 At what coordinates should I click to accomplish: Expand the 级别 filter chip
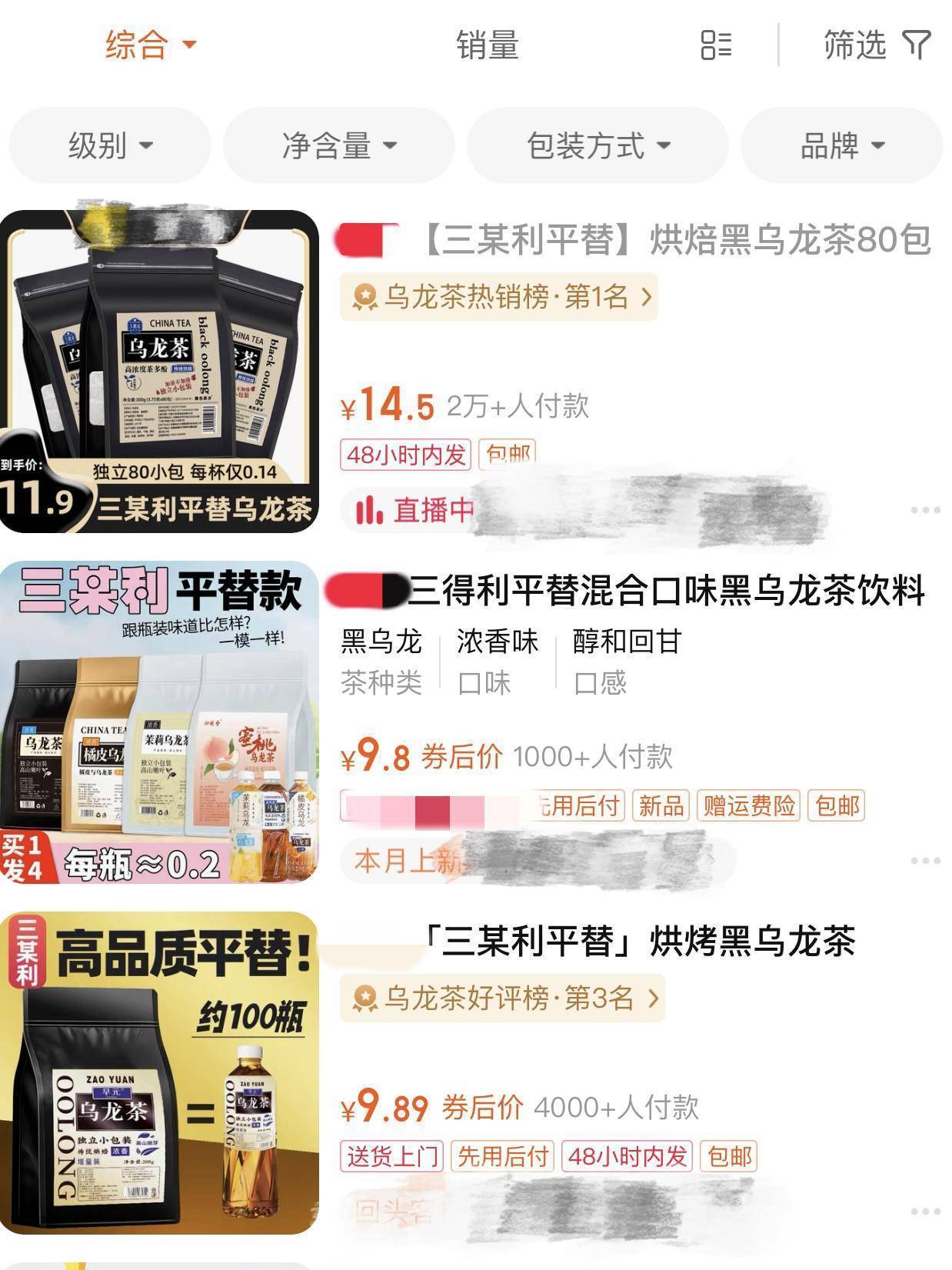(110, 145)
